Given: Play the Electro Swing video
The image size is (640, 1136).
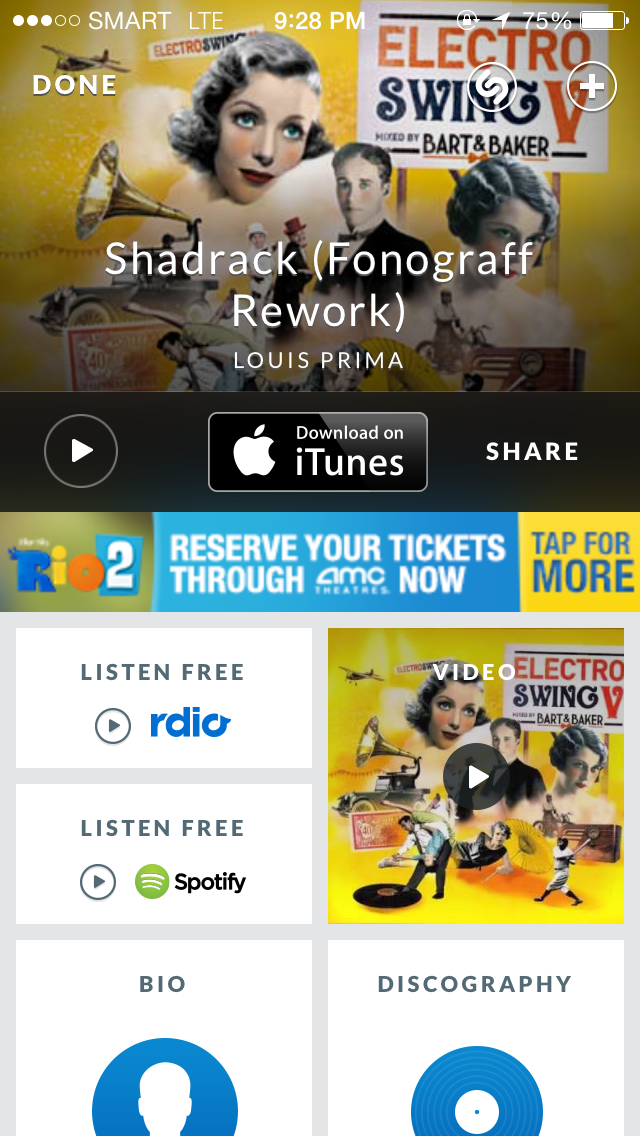Looking at the screenshot, I should (x=476, y=776).
